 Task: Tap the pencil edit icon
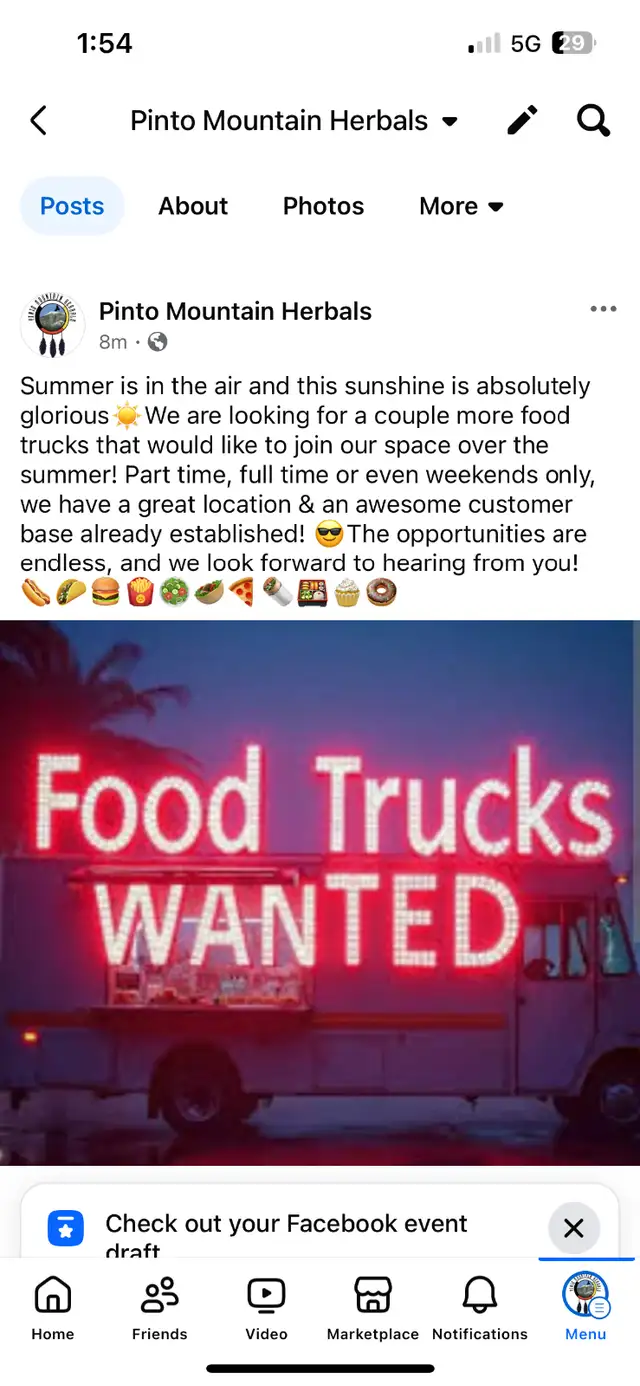coord(522,121)
